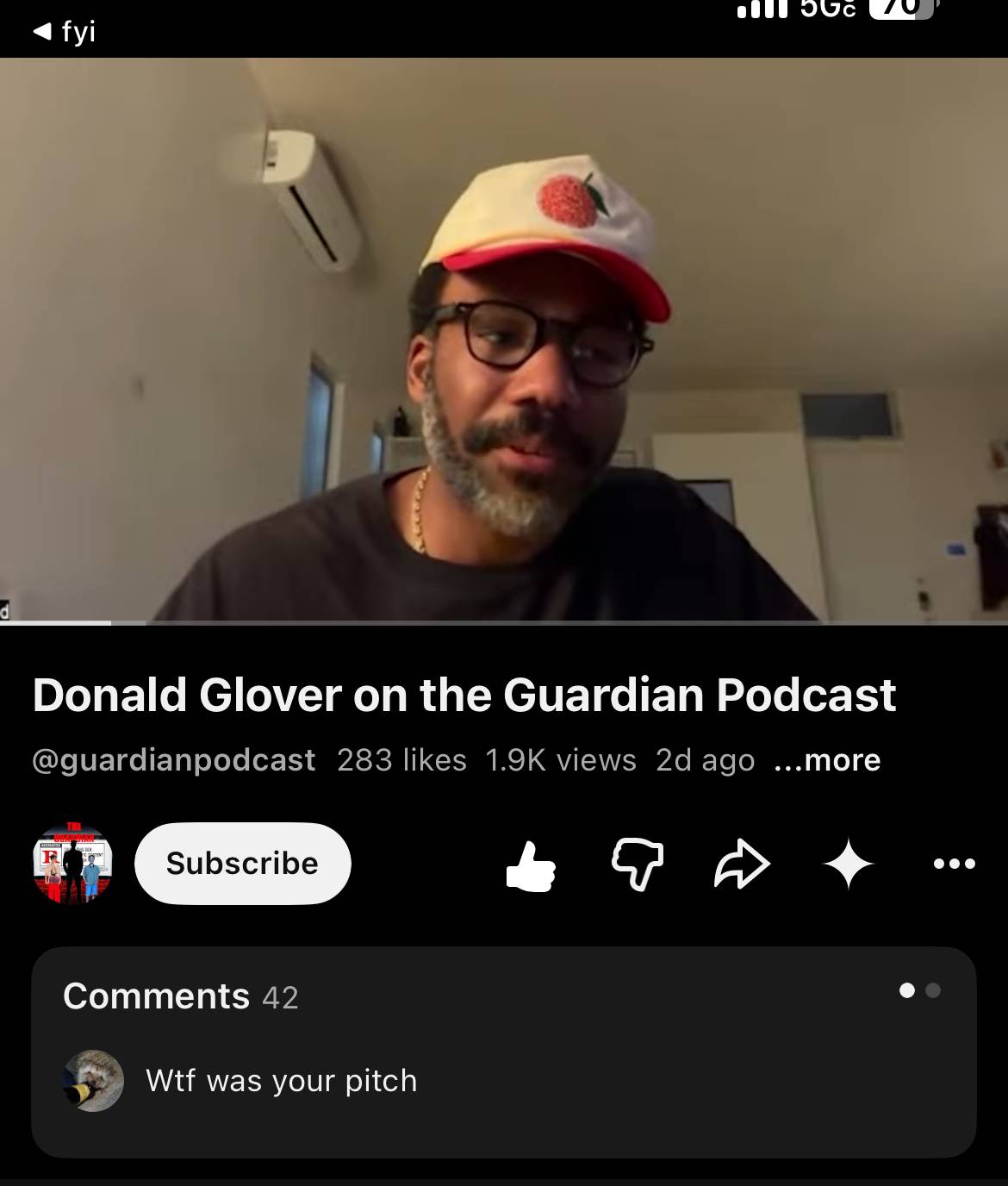The width and height of the screenshot is (1008, 1186).
Task: Expand description with ...more
Action: point(827,760)
